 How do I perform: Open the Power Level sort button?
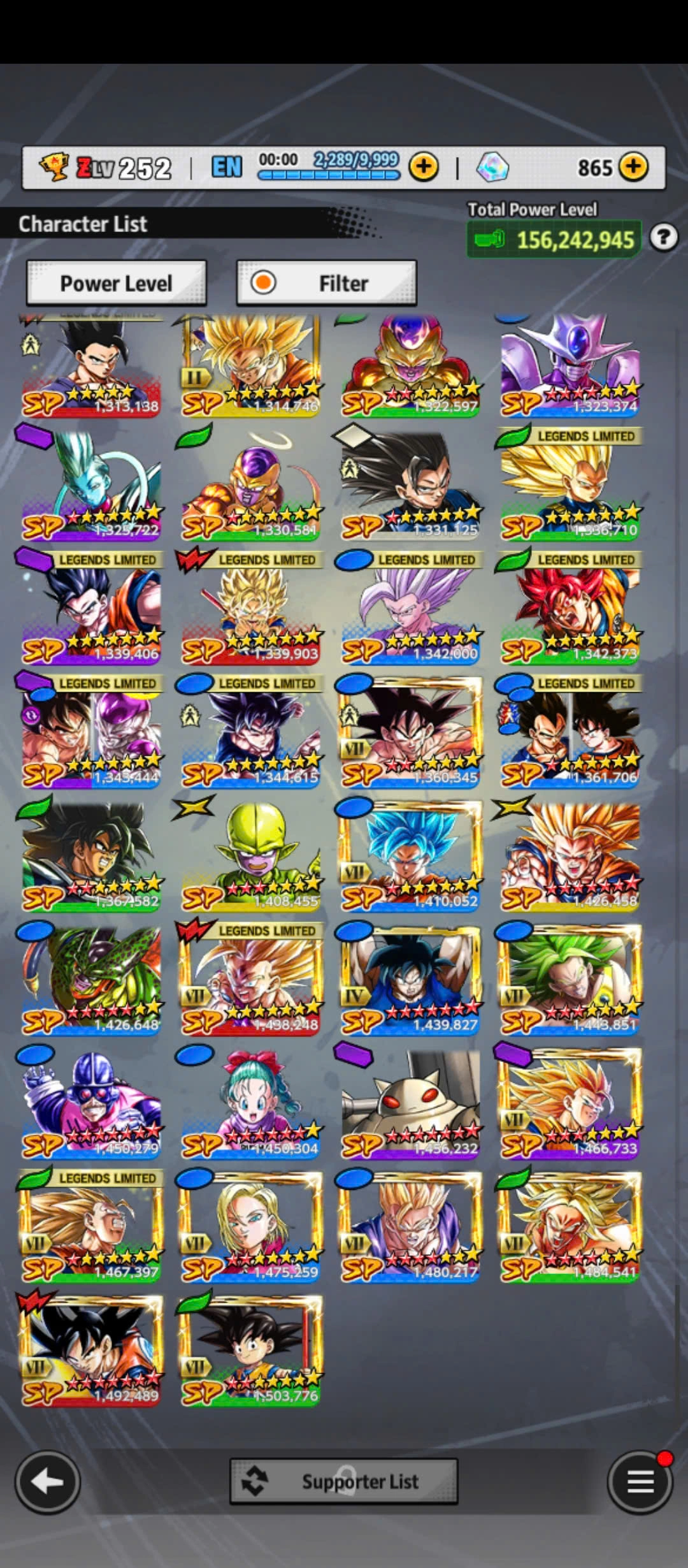tap(116, 283)
